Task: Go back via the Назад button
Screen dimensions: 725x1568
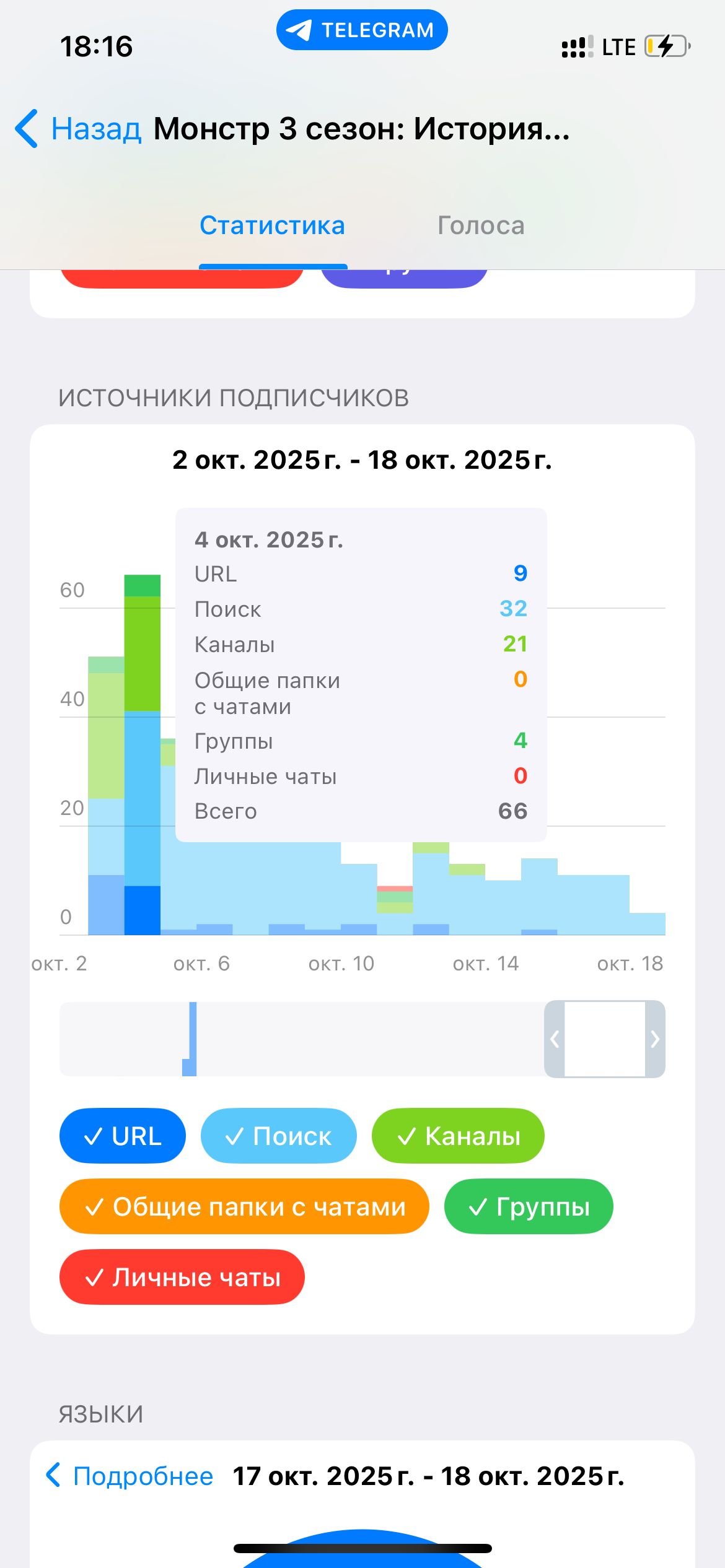Action: 79,129
